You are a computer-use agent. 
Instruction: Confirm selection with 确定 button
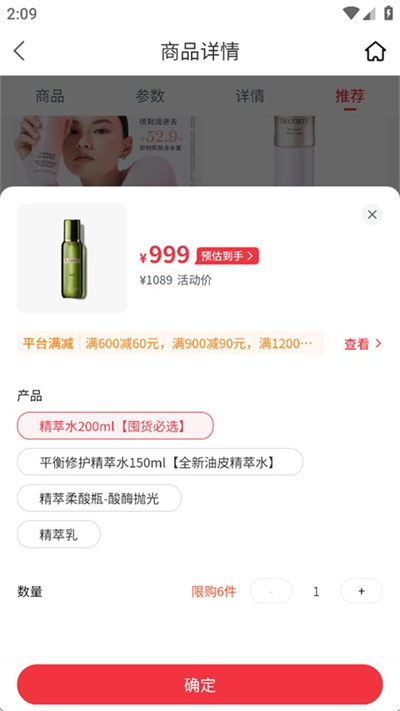[200, 685]
